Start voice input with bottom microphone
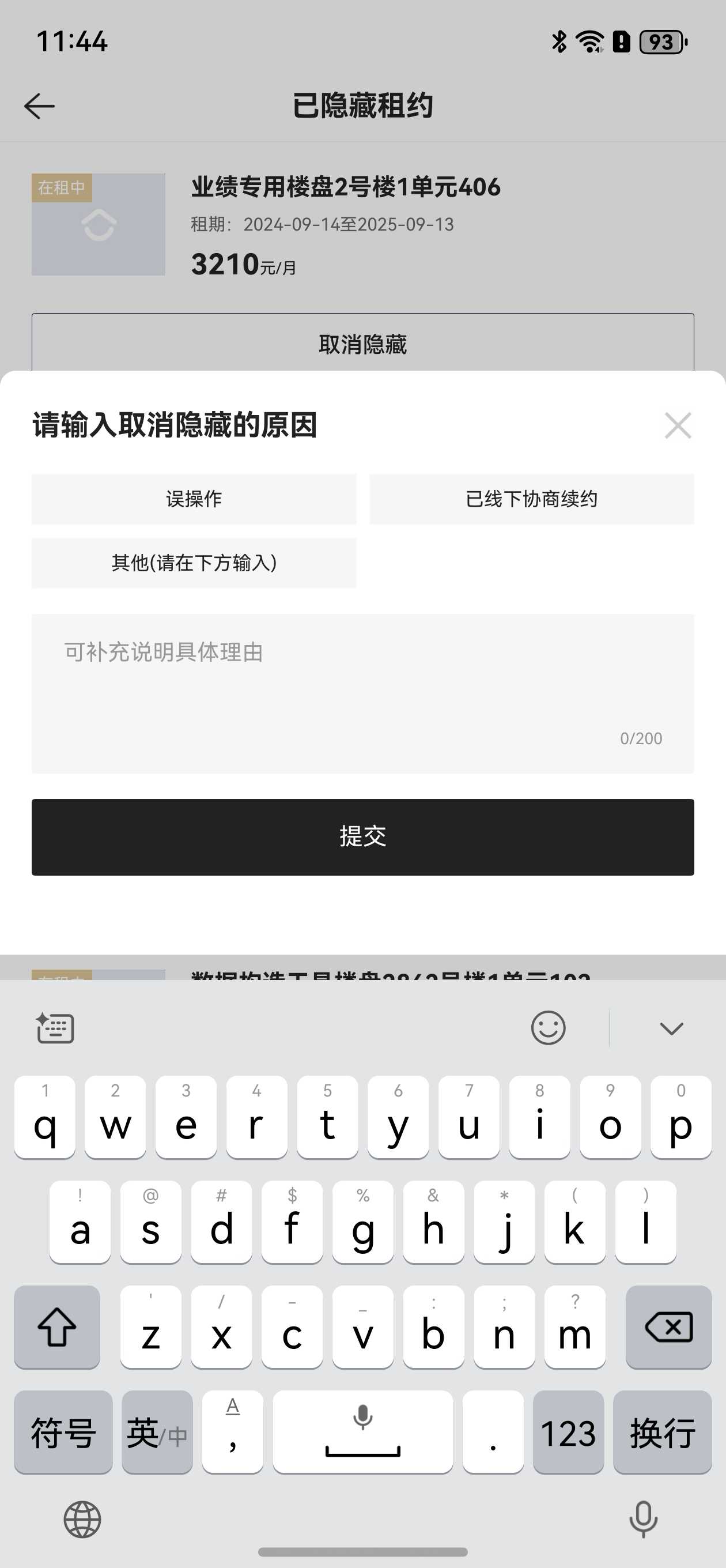 pyautogui.click(x=642, y=1518)
